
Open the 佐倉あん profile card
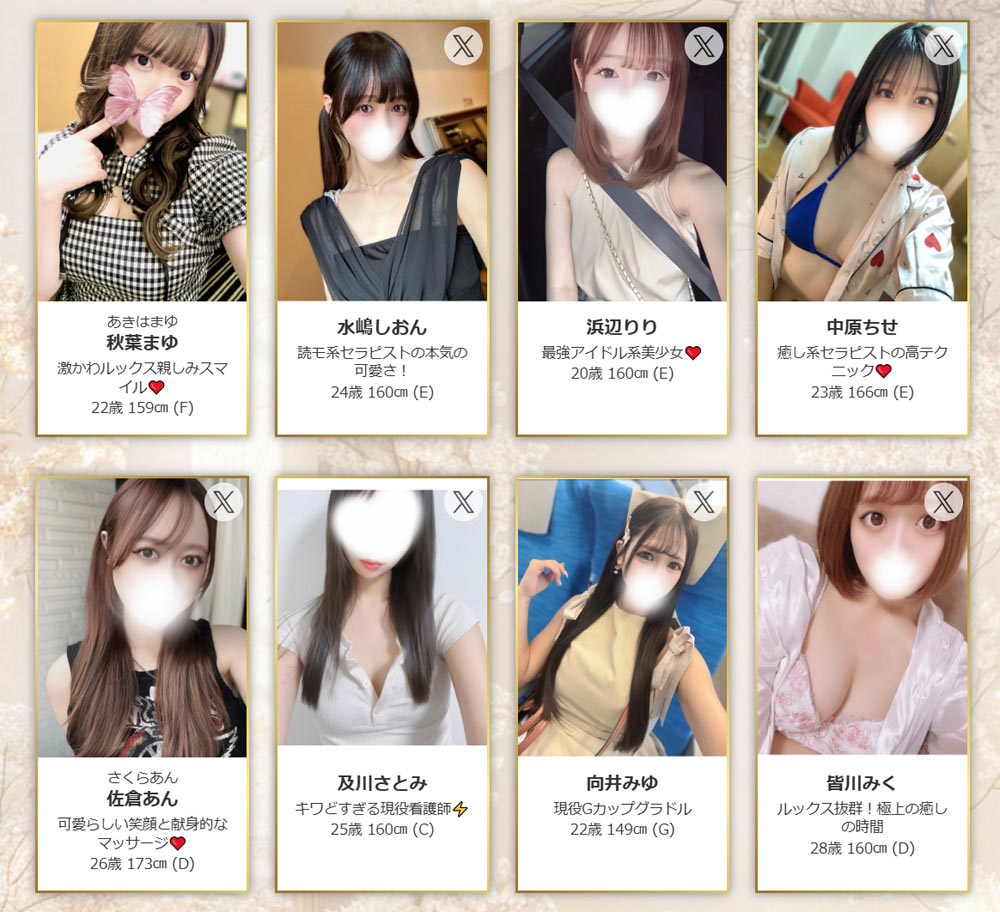pyautogui.click(x=142, y=685)
